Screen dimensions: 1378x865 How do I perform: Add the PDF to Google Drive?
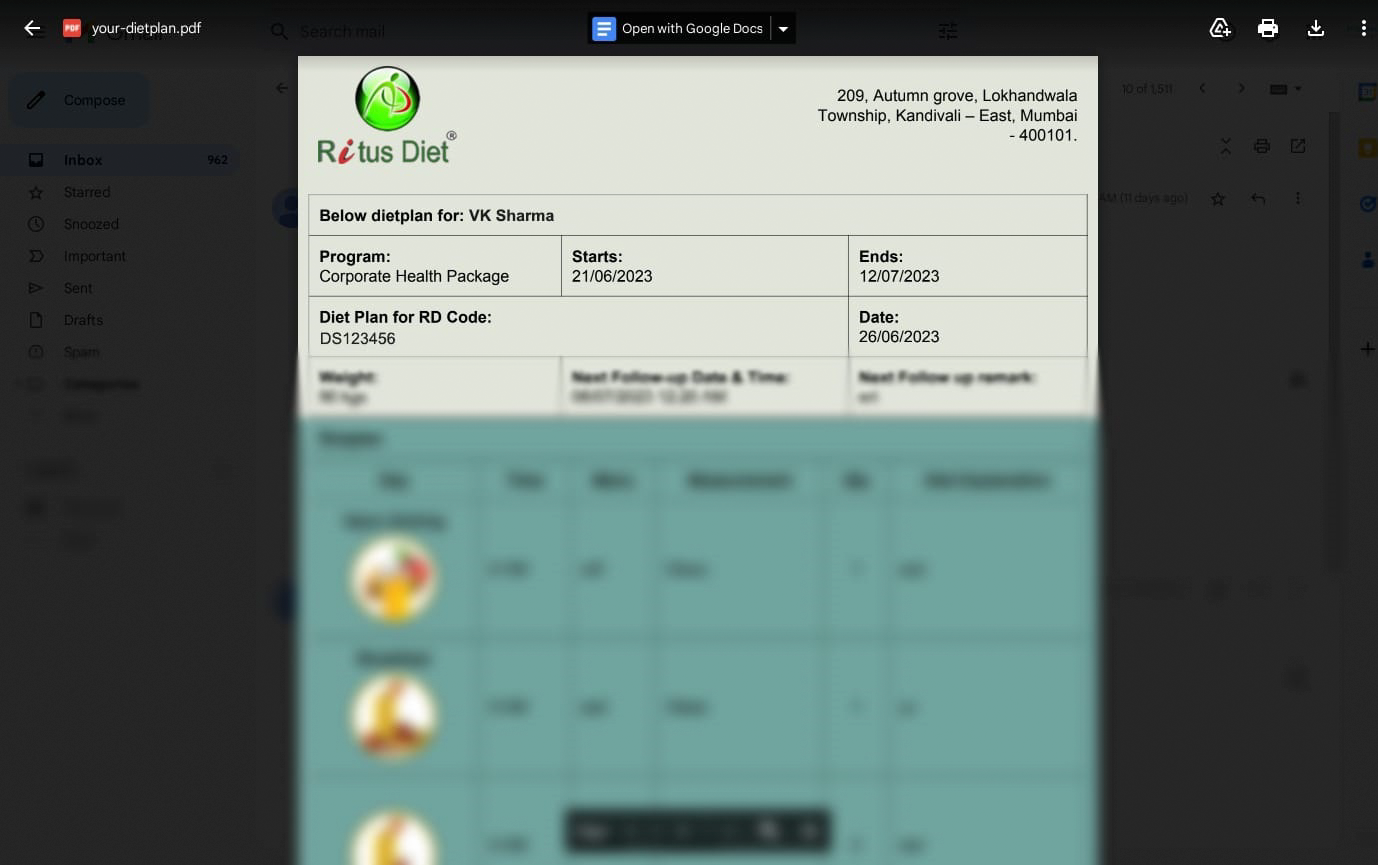1220,28
